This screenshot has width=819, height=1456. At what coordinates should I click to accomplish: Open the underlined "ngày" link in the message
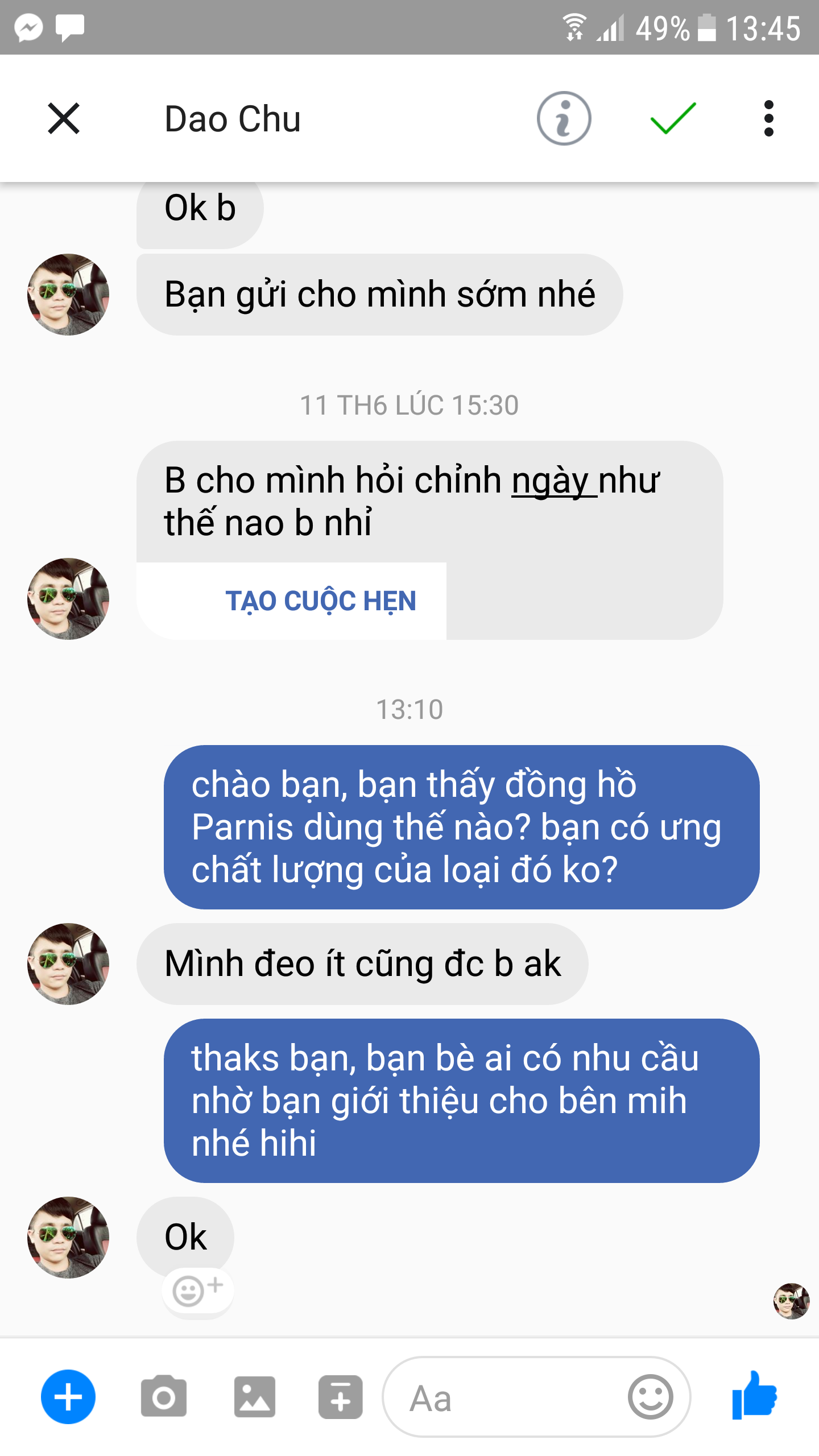click(x=553, y=481)
